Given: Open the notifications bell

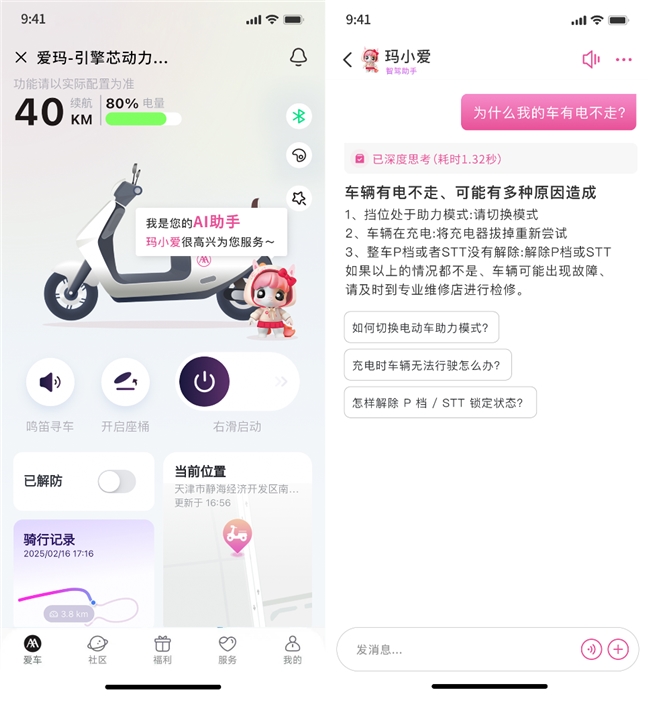Looking at the screenshot, I should point(298,58).
